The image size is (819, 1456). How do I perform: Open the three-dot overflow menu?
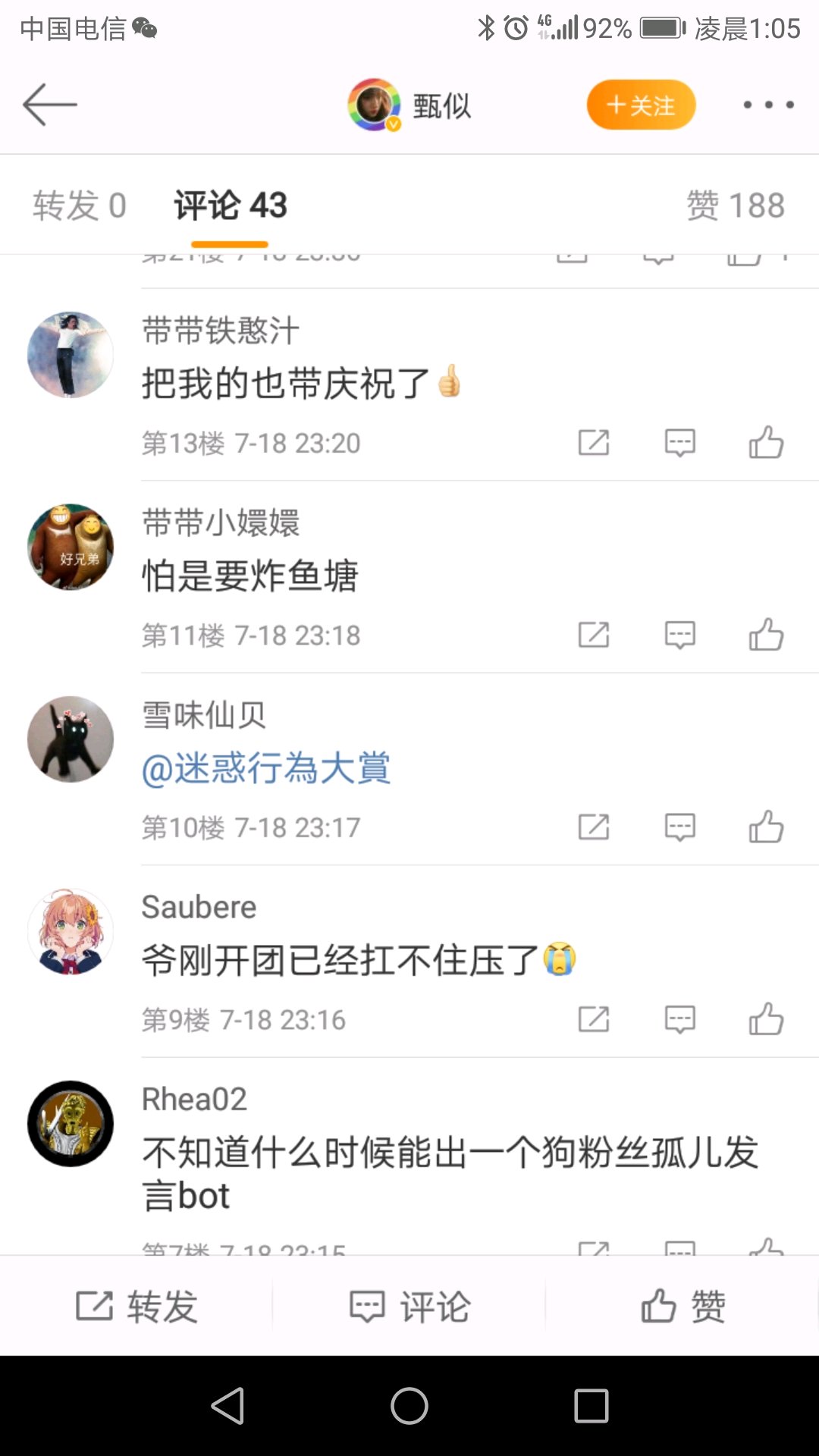(x=768, y=105)
